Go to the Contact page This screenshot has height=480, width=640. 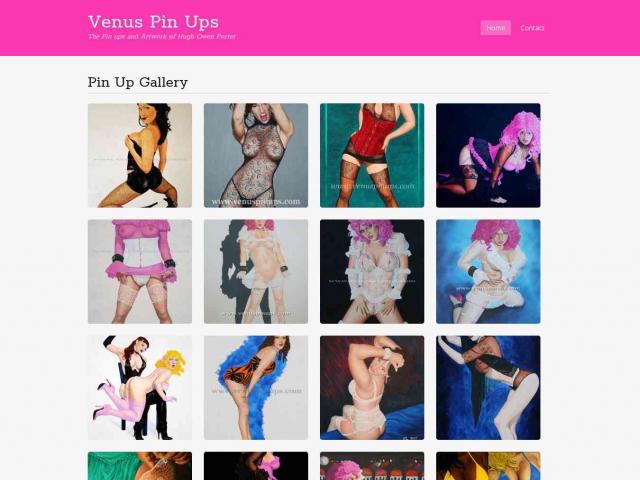click(x=532, y=28)
